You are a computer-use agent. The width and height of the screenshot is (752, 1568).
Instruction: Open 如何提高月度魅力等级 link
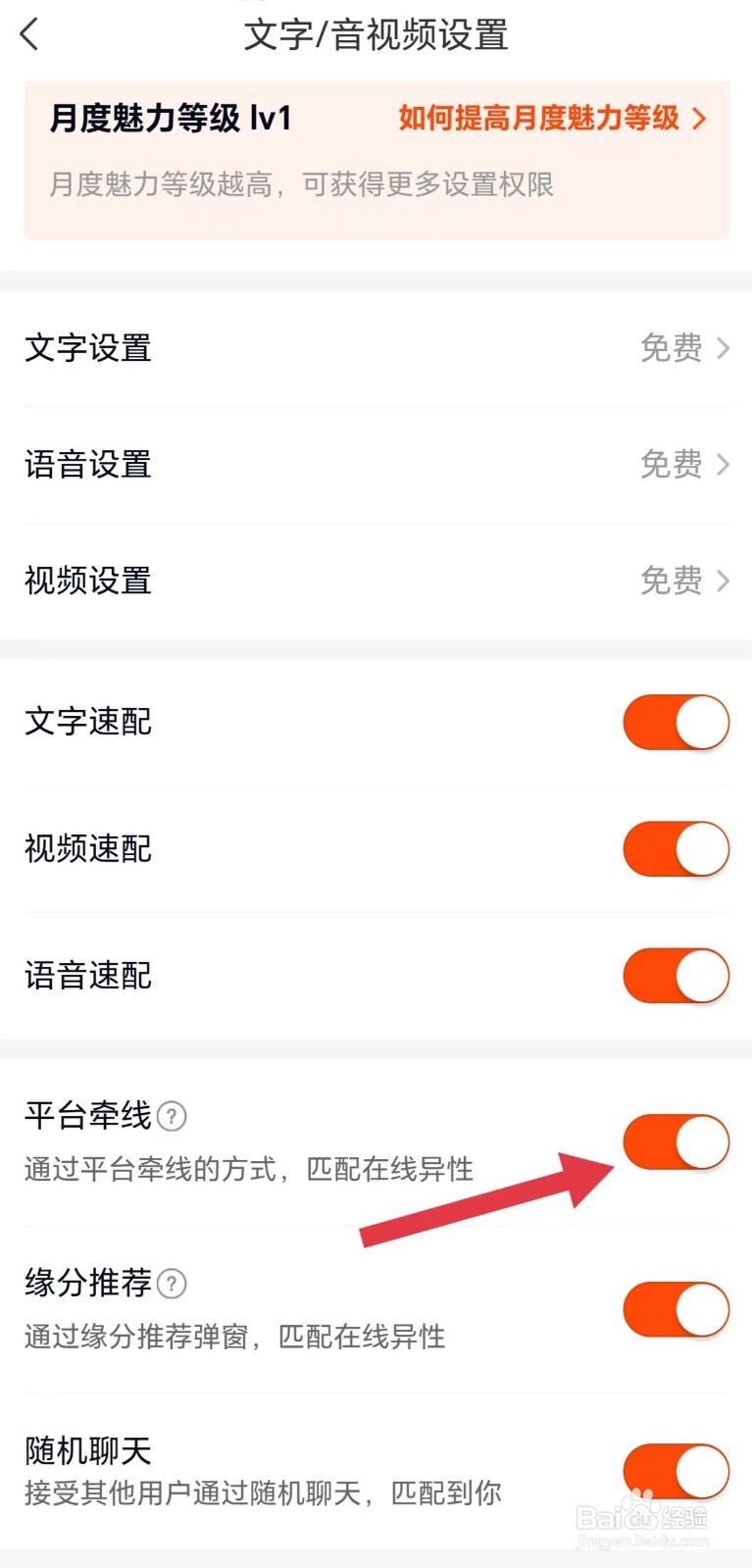552,119
